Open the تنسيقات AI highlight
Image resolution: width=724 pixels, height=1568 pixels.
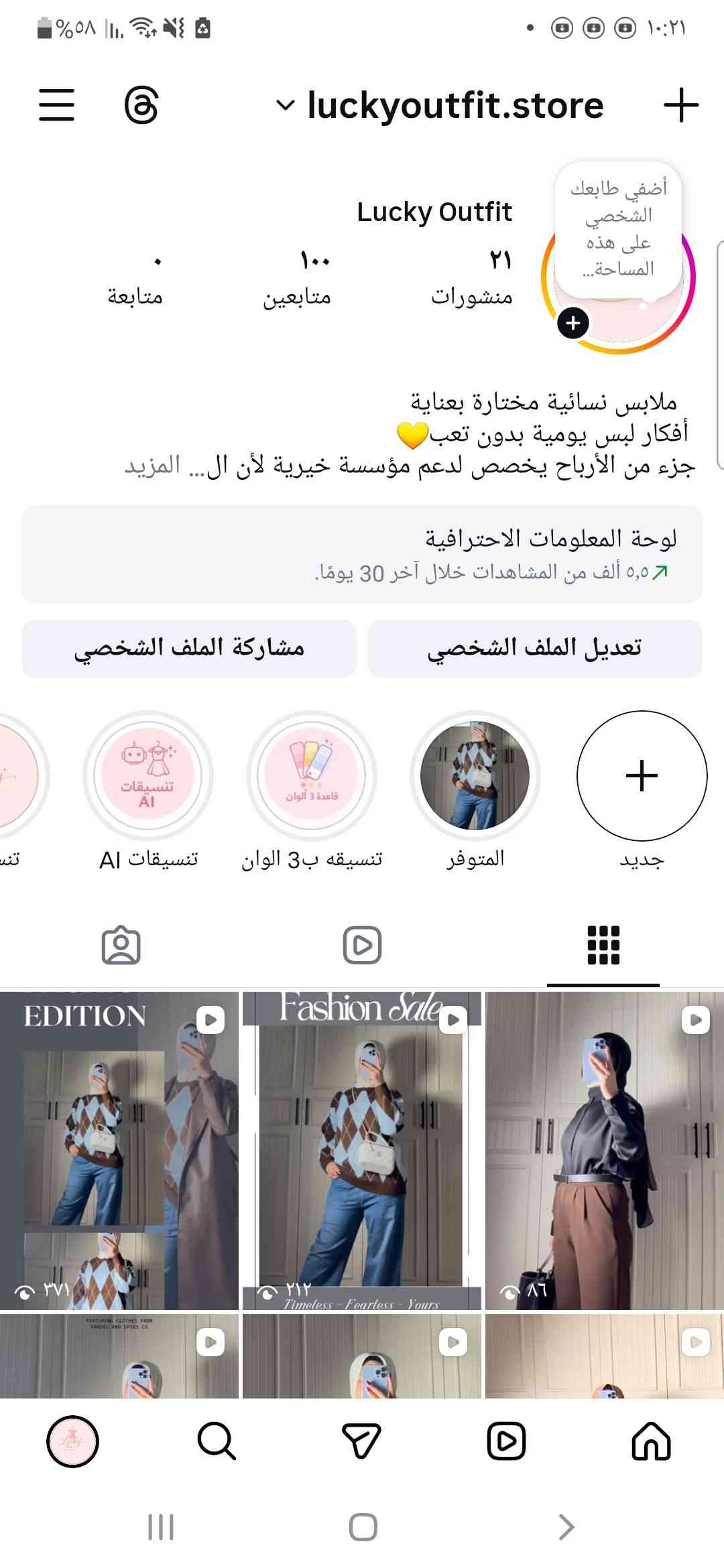pyautogui.click(x=147, y=776)
